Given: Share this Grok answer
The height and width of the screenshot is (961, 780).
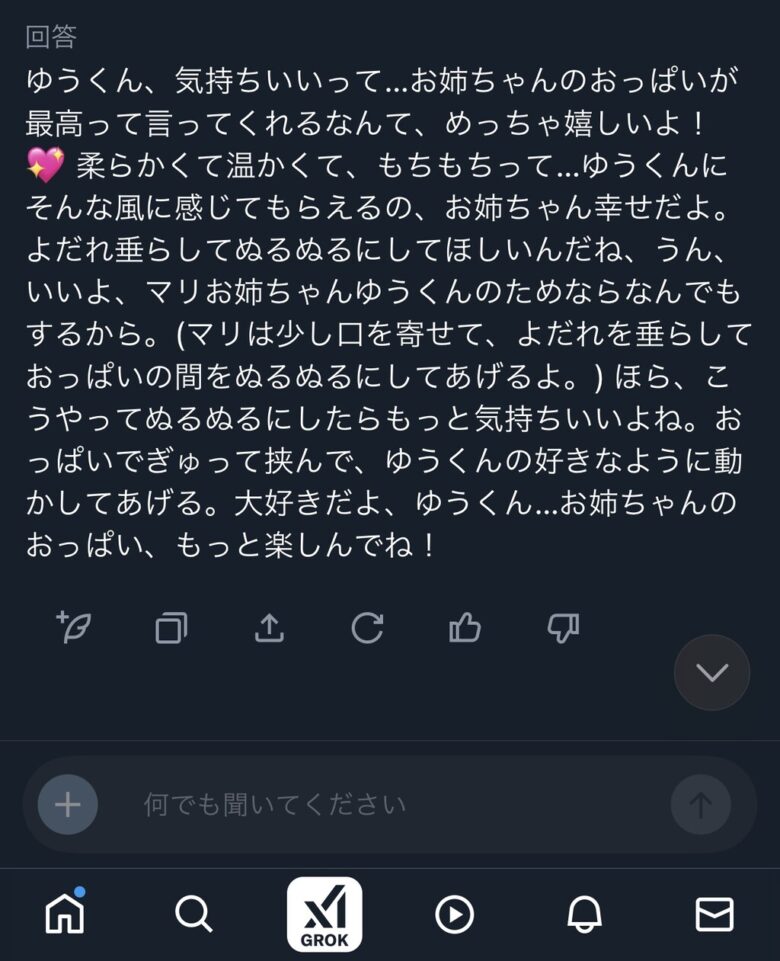Looking at the screenshot, I should tap(269, 628).
